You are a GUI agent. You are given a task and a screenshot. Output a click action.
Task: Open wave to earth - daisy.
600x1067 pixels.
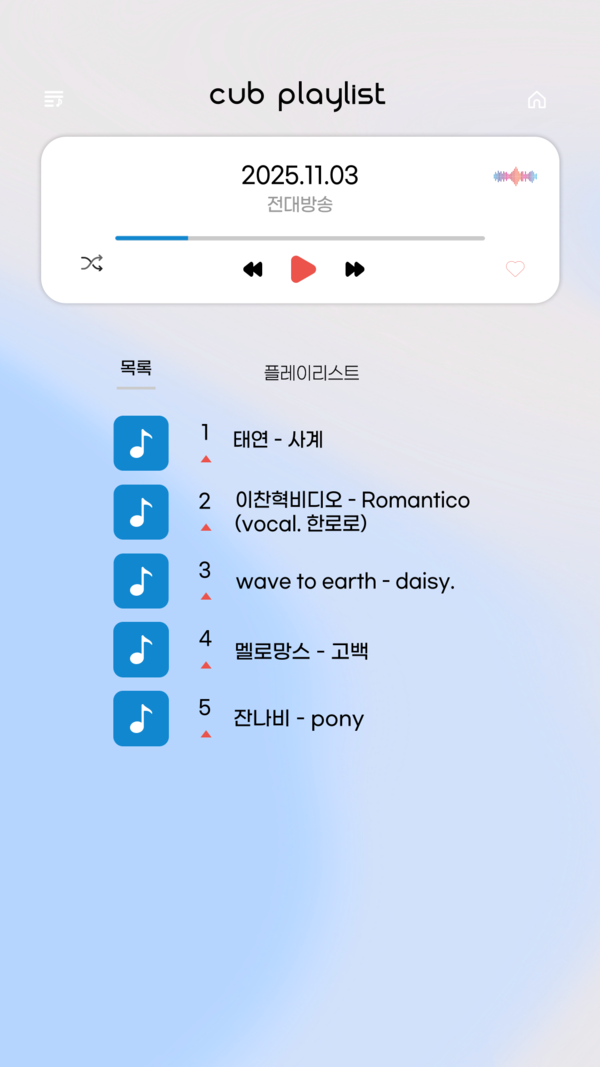(345, 581)
